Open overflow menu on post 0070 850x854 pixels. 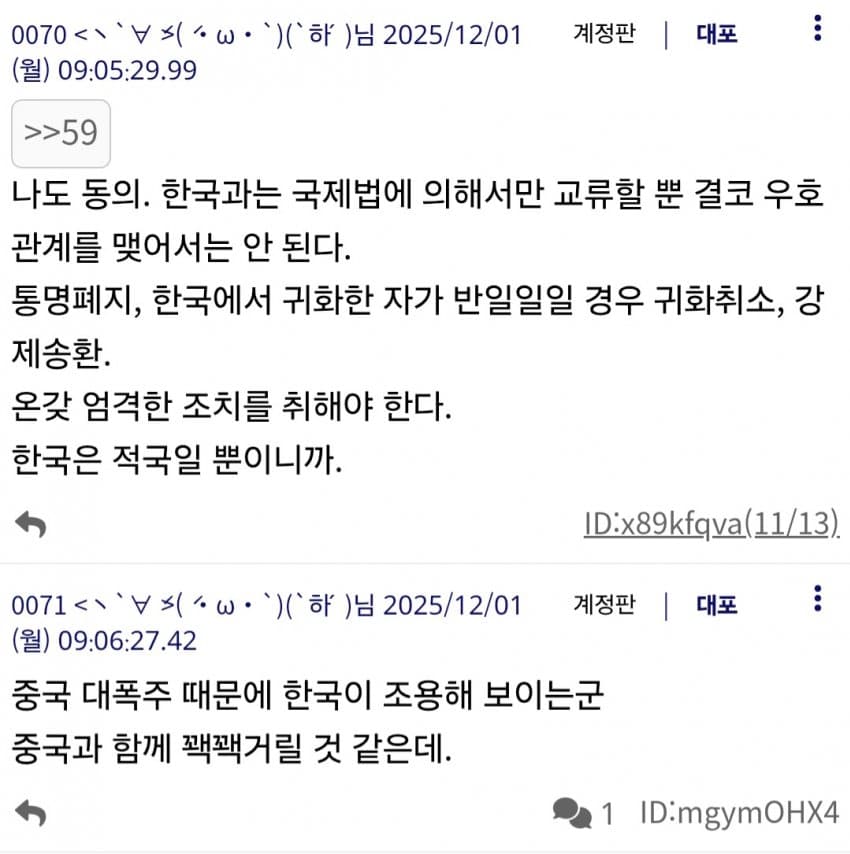coord(818,28)
